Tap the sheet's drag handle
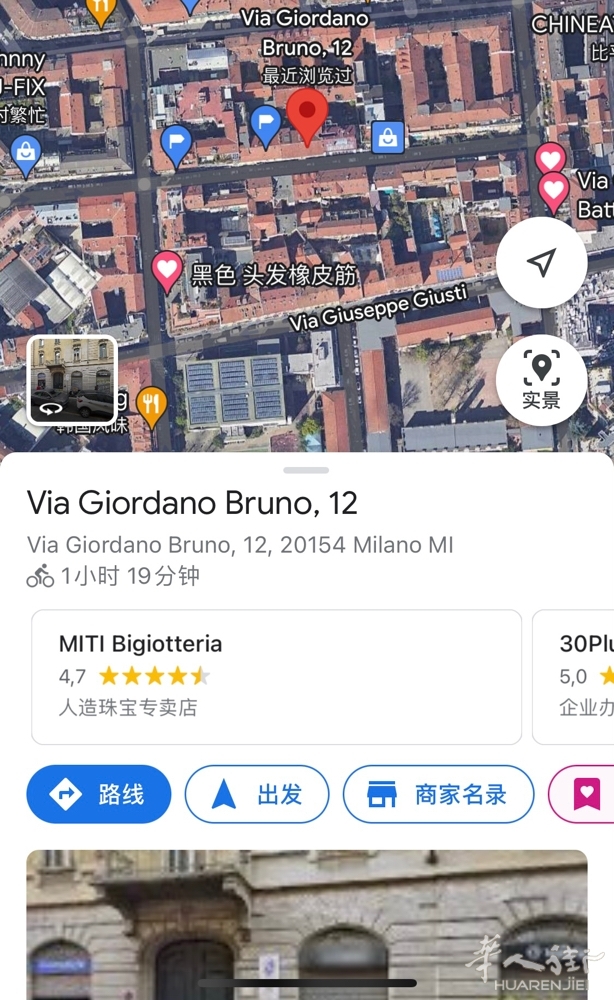This screenshot has width=614, height=1000. (307, 471)
